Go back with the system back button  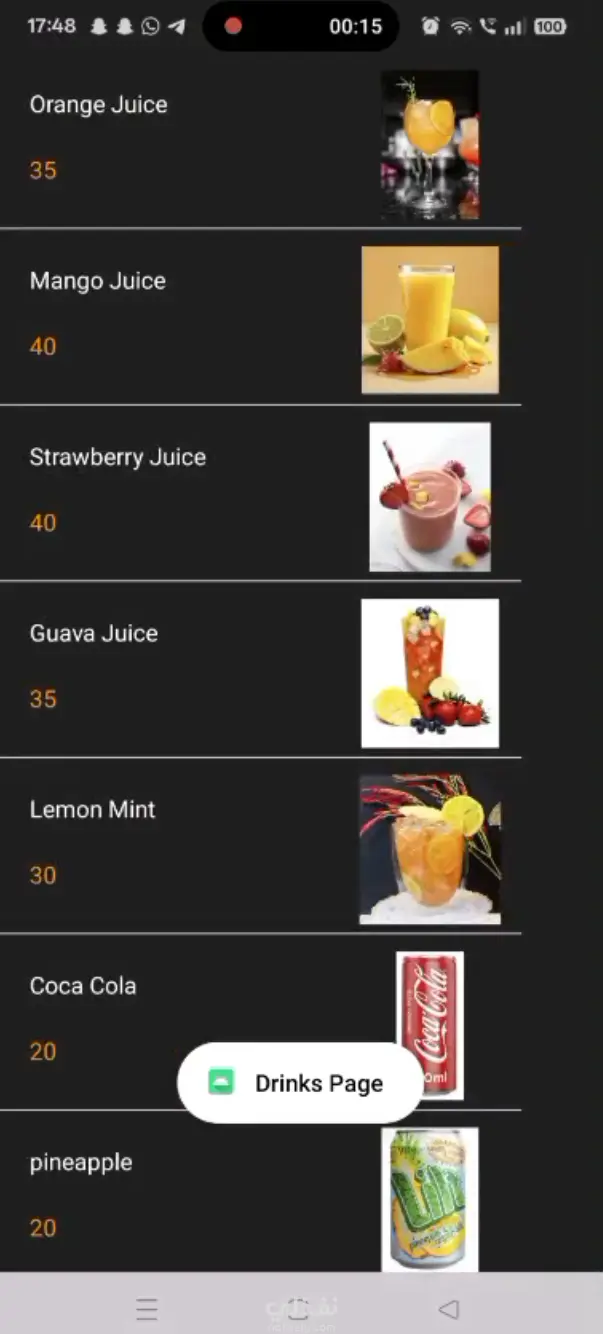[x=449, y=1308]
